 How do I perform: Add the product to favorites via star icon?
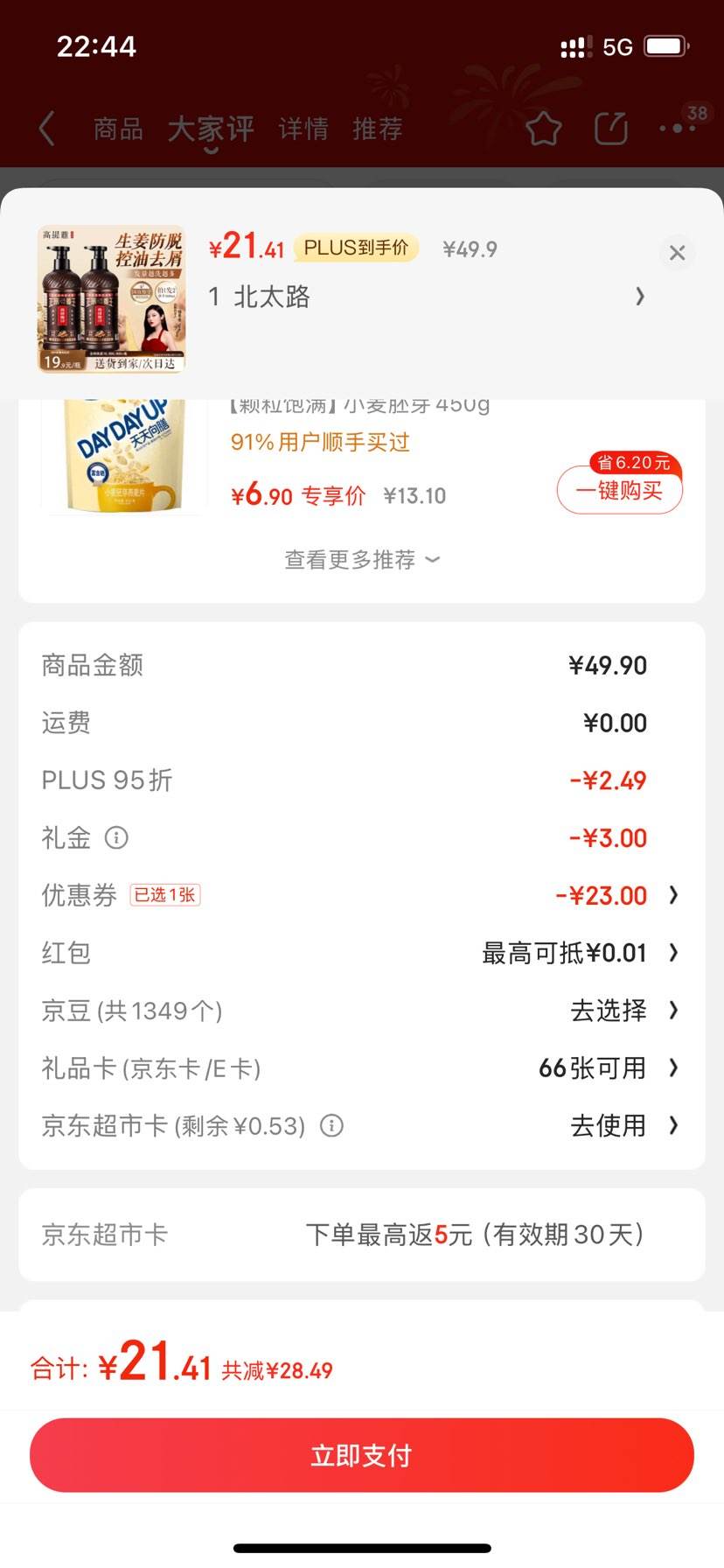click(x=543, y=127)
